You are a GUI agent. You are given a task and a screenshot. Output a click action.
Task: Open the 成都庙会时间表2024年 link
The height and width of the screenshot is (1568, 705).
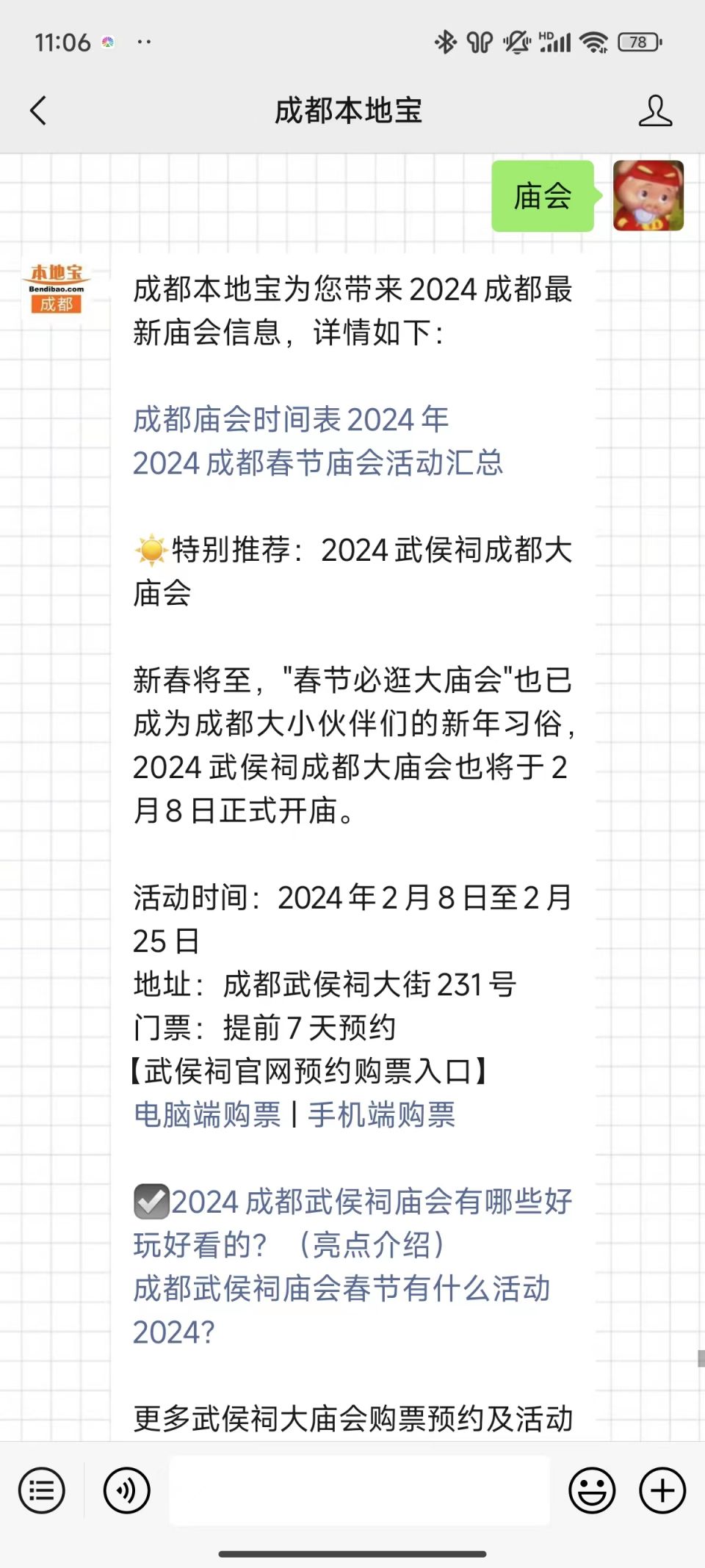coord(291,420)
